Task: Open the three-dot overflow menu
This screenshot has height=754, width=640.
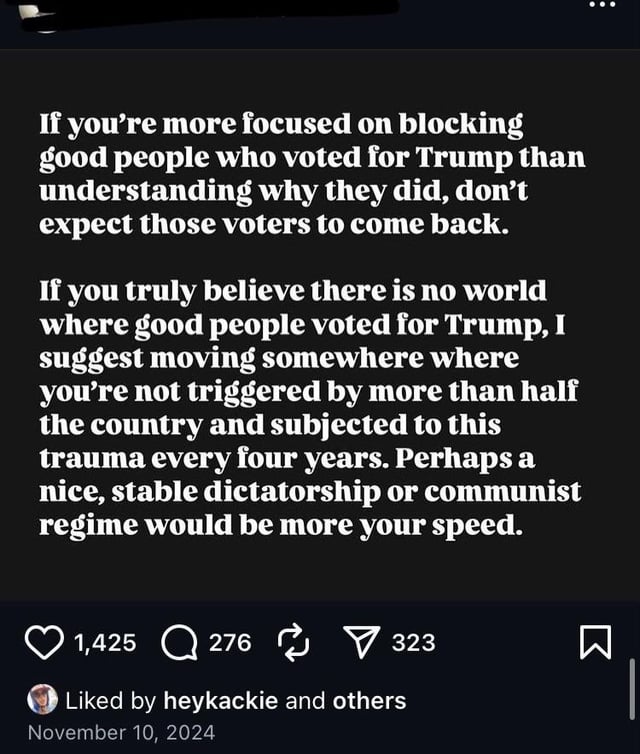Action: pos(604,6)
